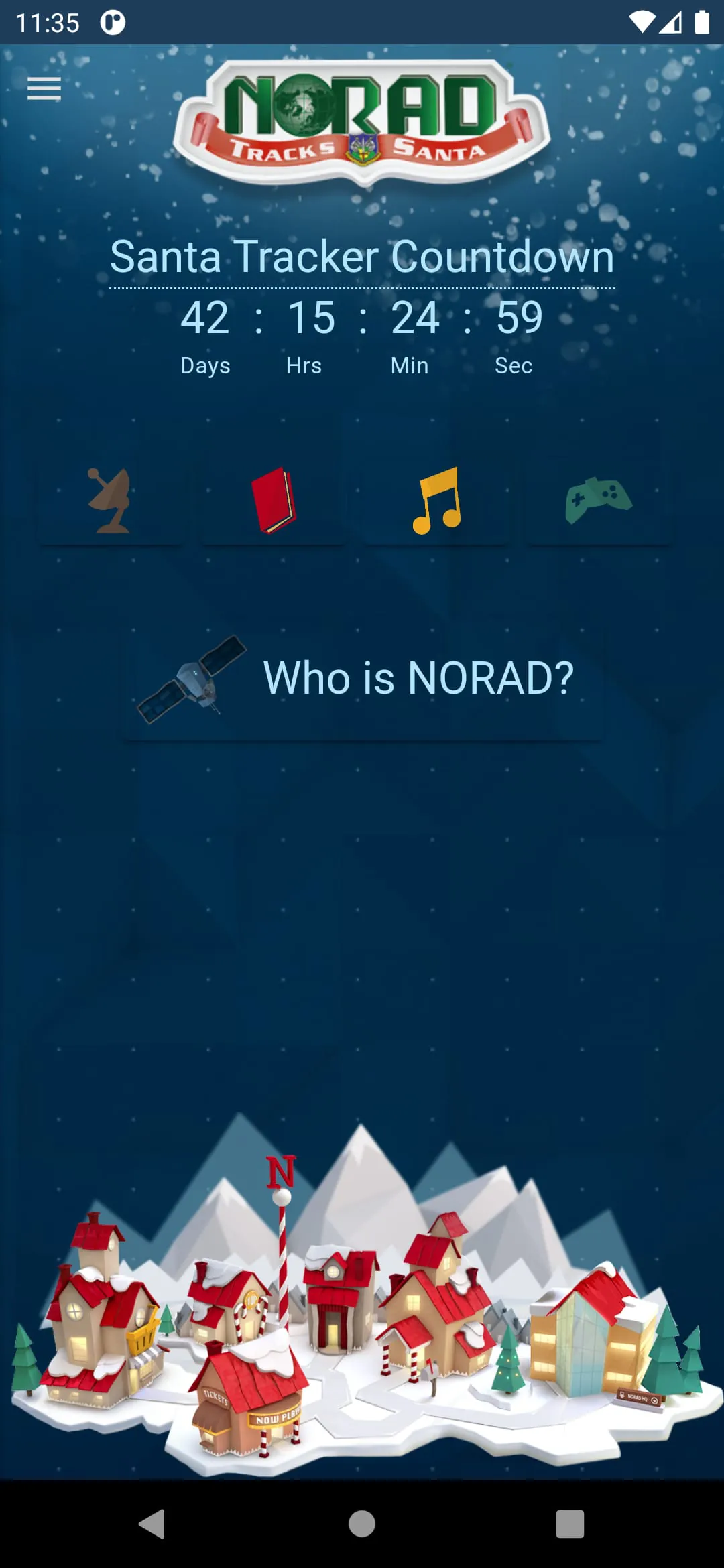Screen dimensions: 724x1568
Task: Open the red storybook icon
Action: click(273, 499)
